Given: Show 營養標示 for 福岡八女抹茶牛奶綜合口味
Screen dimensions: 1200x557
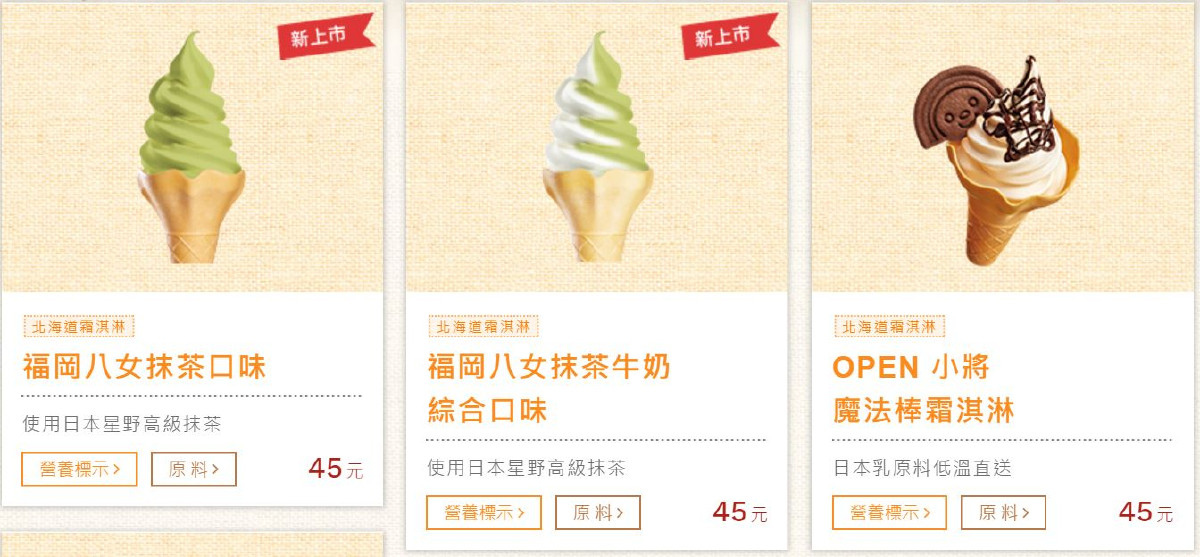Looking at the screenshot, I should pyautogui.click(x=484, y=512).
